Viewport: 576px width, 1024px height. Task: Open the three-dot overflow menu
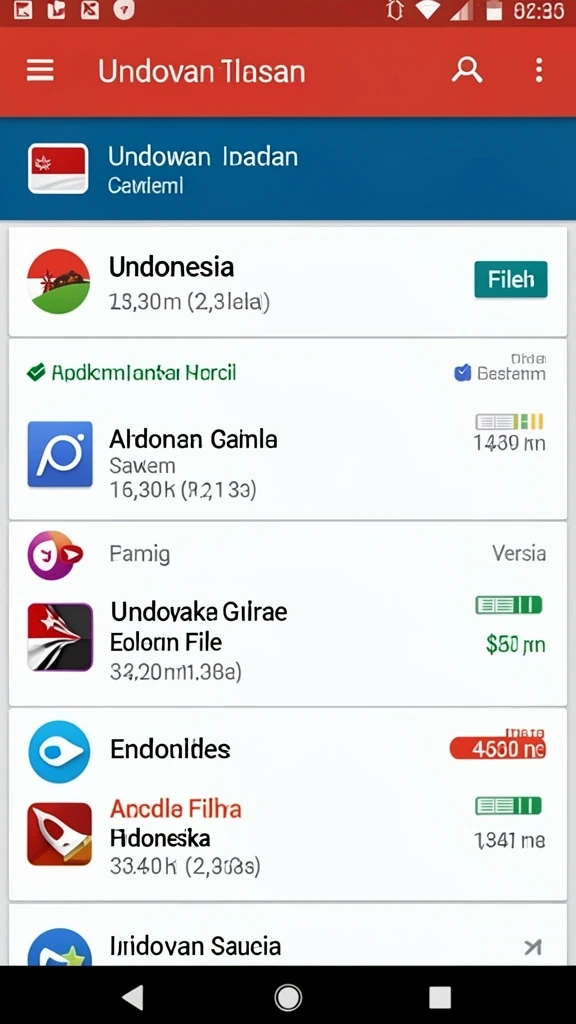(x=539, y=70)
